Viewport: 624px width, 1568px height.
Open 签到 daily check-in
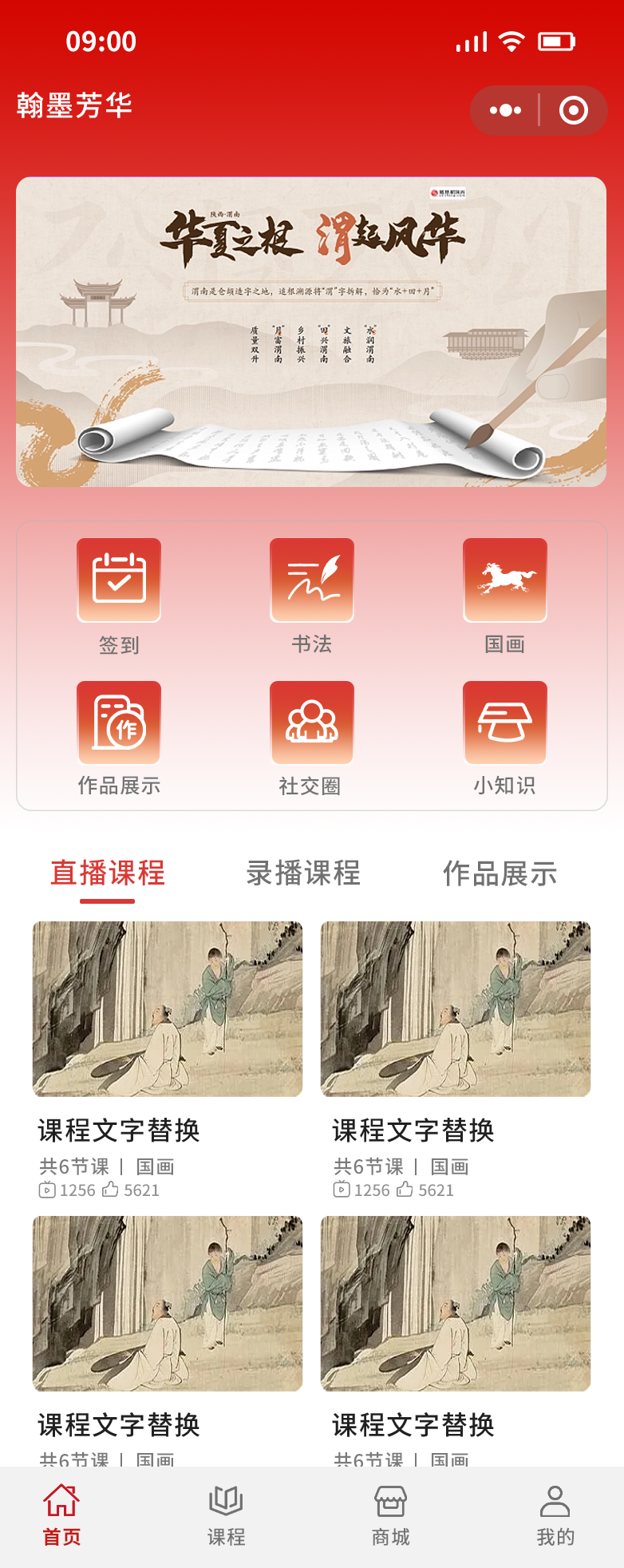(x=119, y=580)
